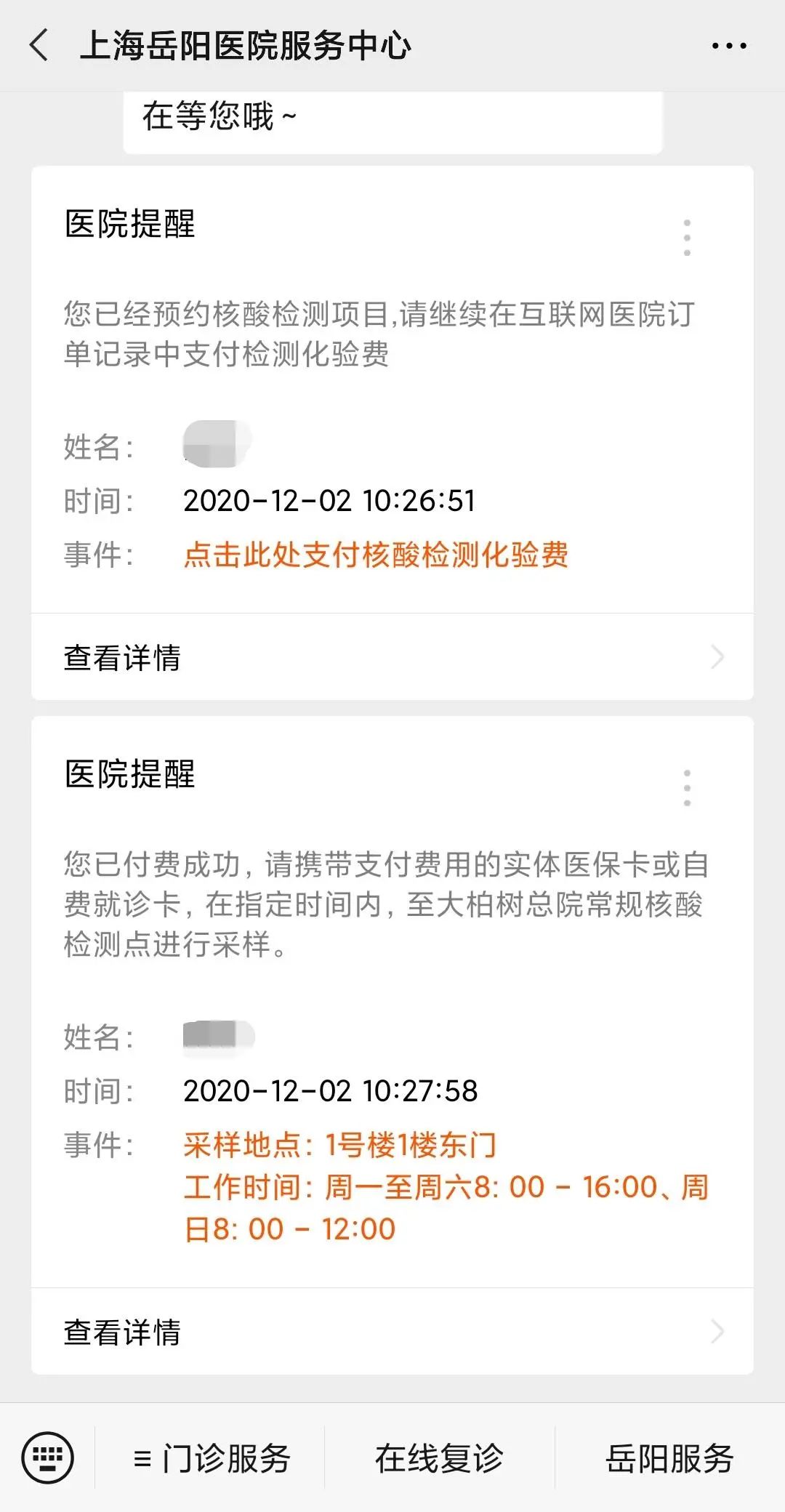Switch to keyboard input mode
Screen dimensions: 785x1512
tap(48, 1457)
